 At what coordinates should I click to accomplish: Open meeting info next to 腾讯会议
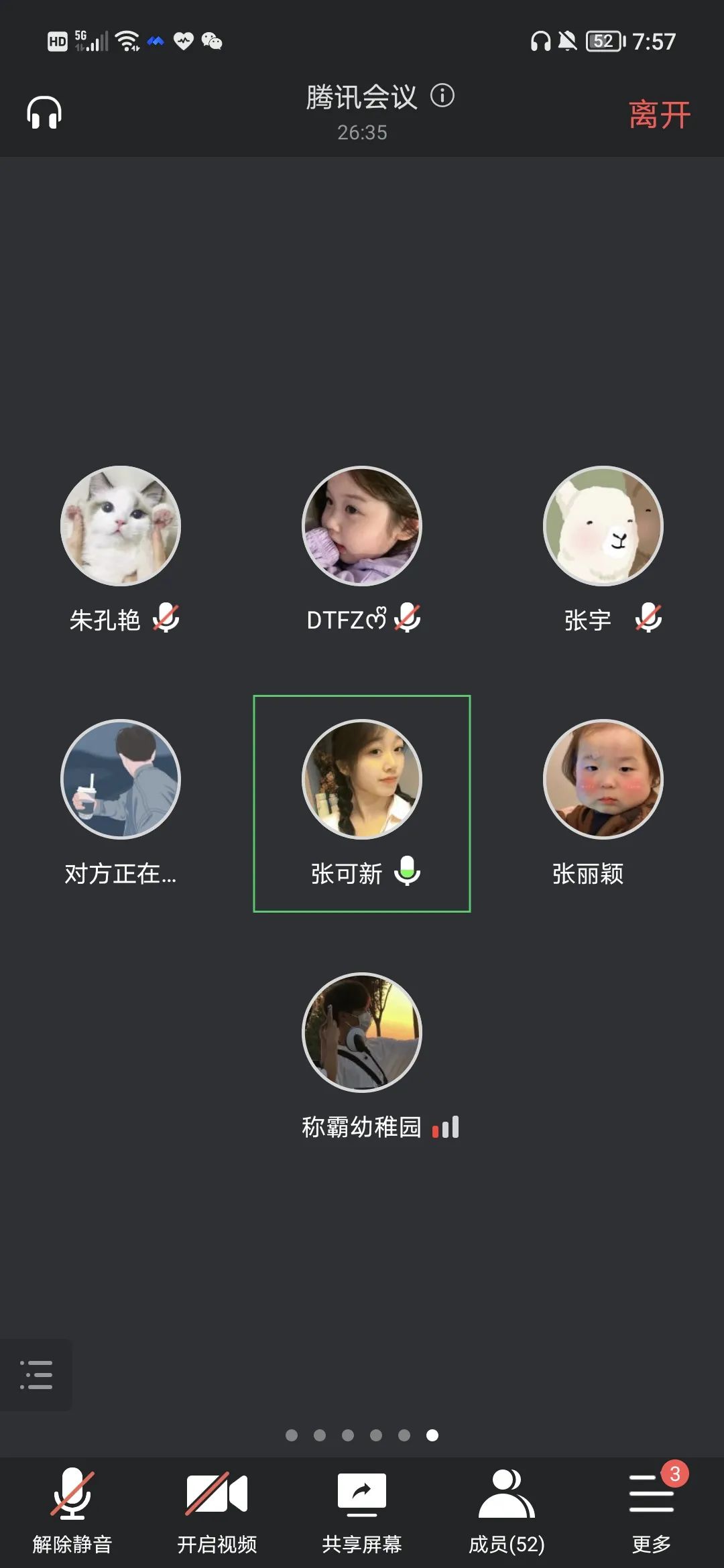pyautogui.click(x=442, y=96)
